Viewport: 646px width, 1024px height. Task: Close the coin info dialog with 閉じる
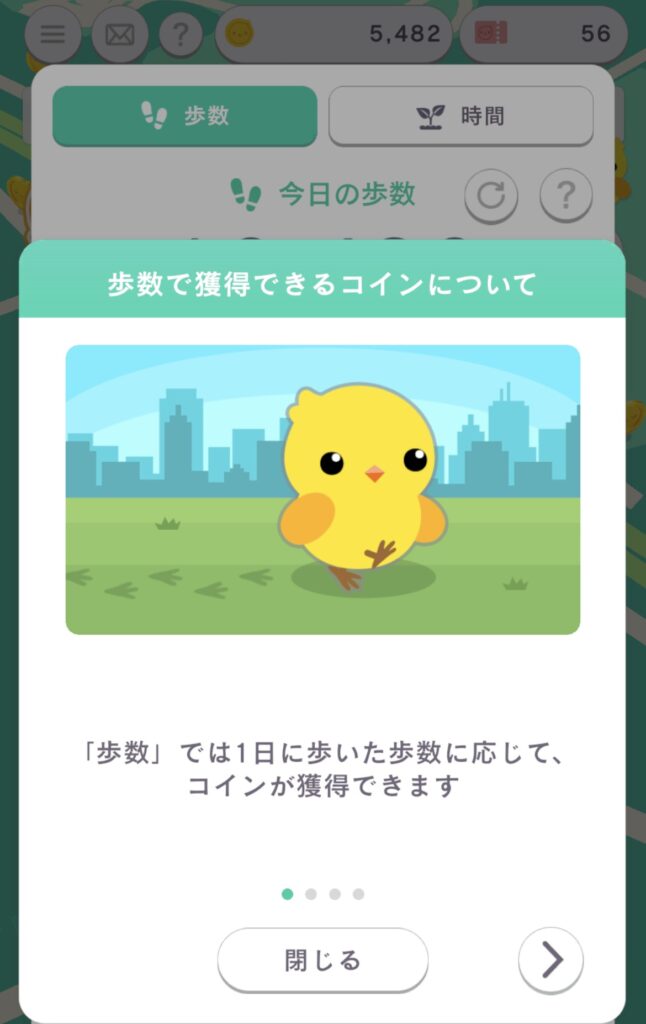322,961
